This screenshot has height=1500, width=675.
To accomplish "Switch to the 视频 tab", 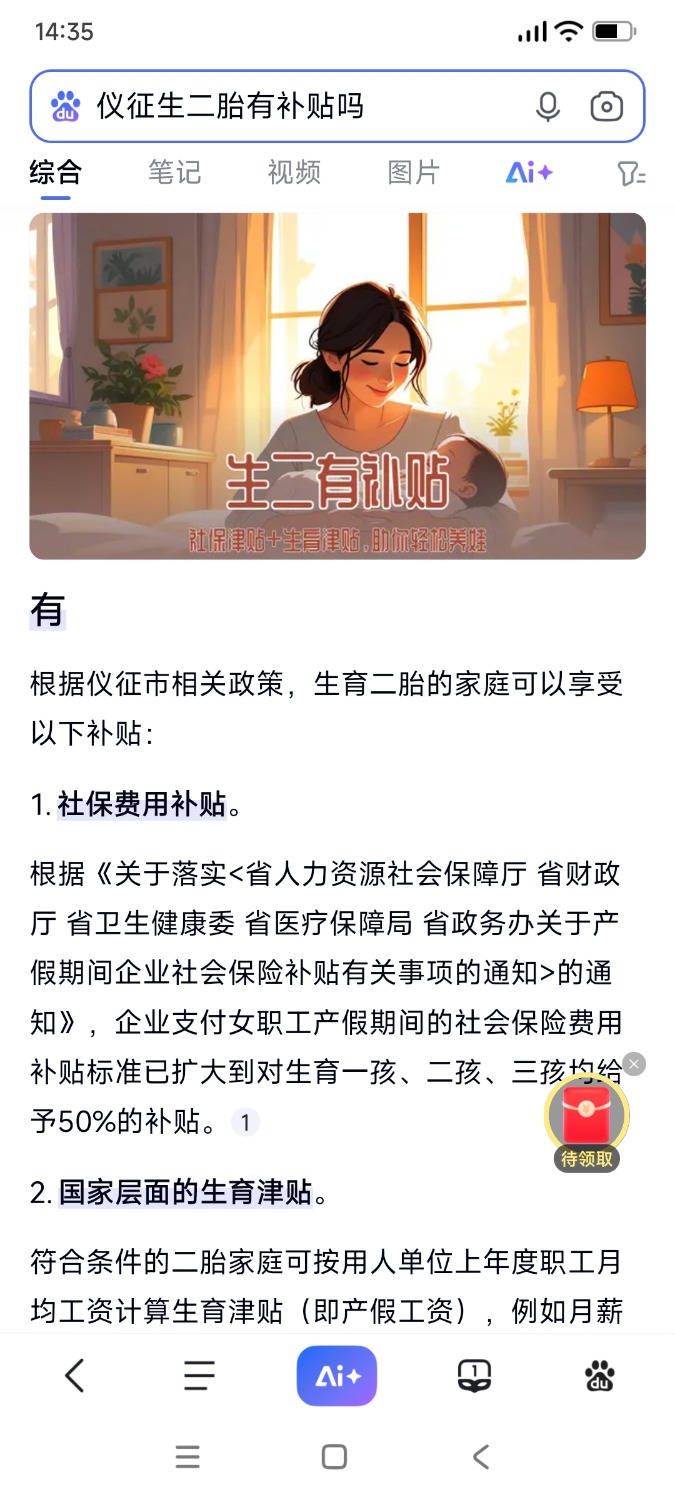I will [294, 172].
